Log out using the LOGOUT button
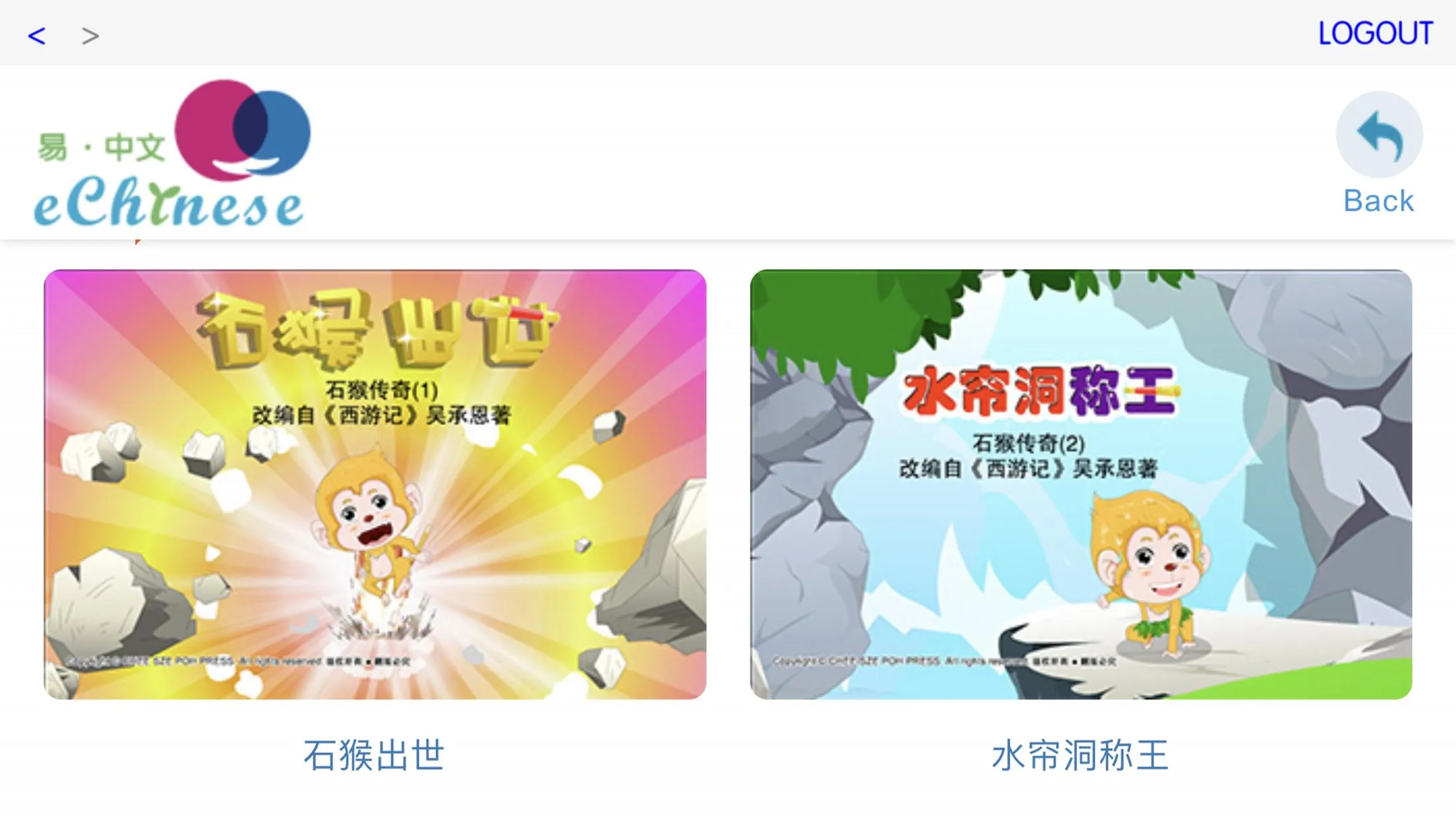The height and width of the screenshot is (819, 1456). 1375,33
